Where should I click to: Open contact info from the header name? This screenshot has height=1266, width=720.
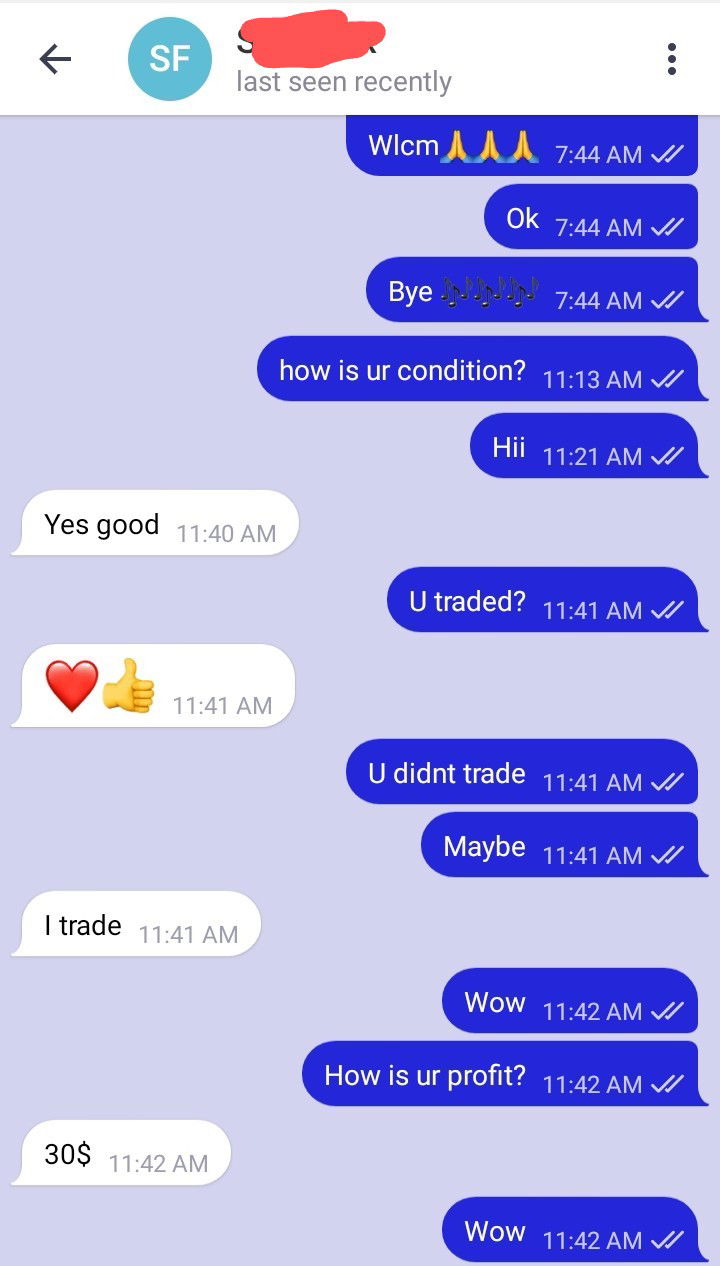(312, 38)
